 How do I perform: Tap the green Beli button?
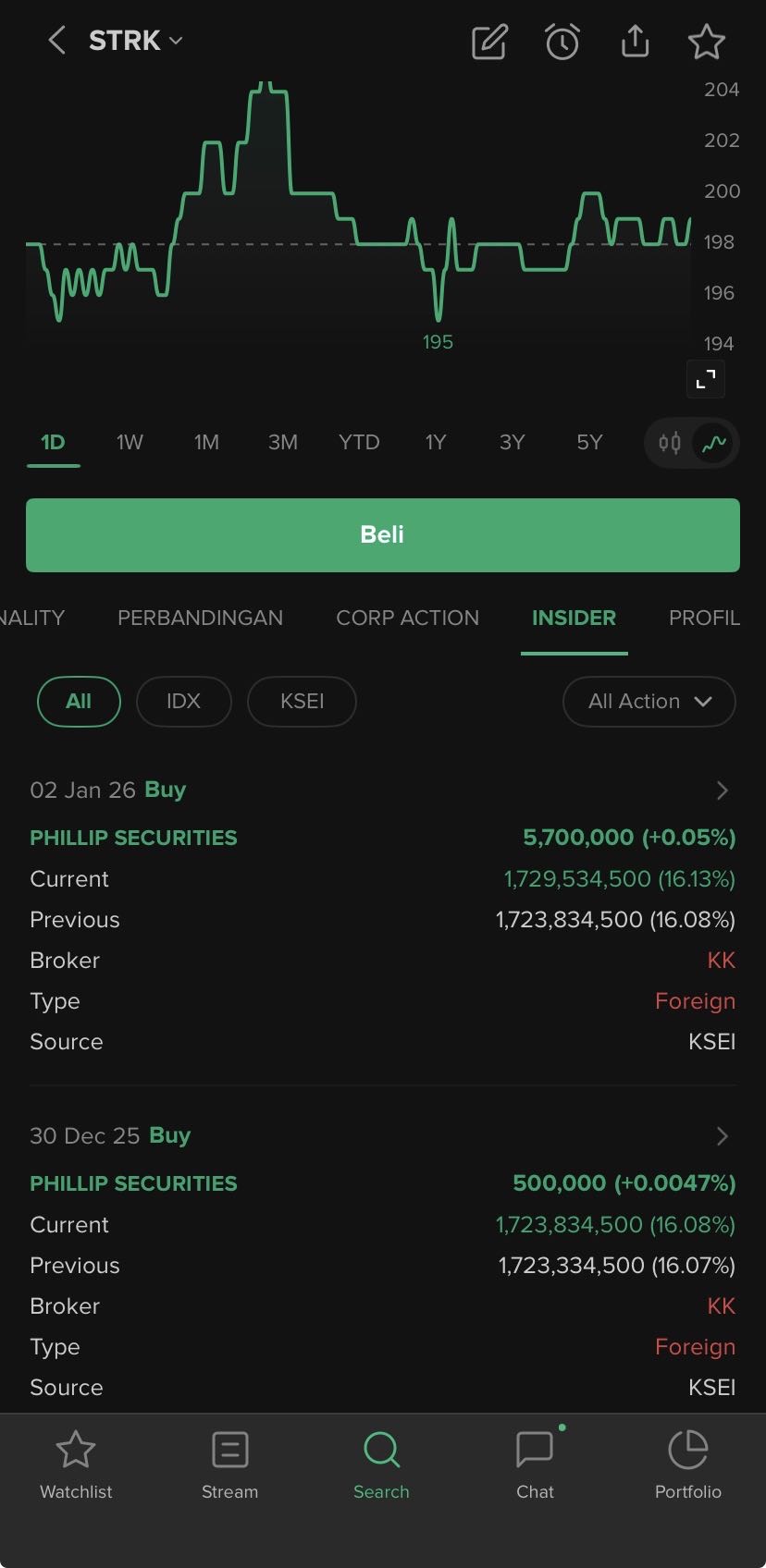click(383, 534)
